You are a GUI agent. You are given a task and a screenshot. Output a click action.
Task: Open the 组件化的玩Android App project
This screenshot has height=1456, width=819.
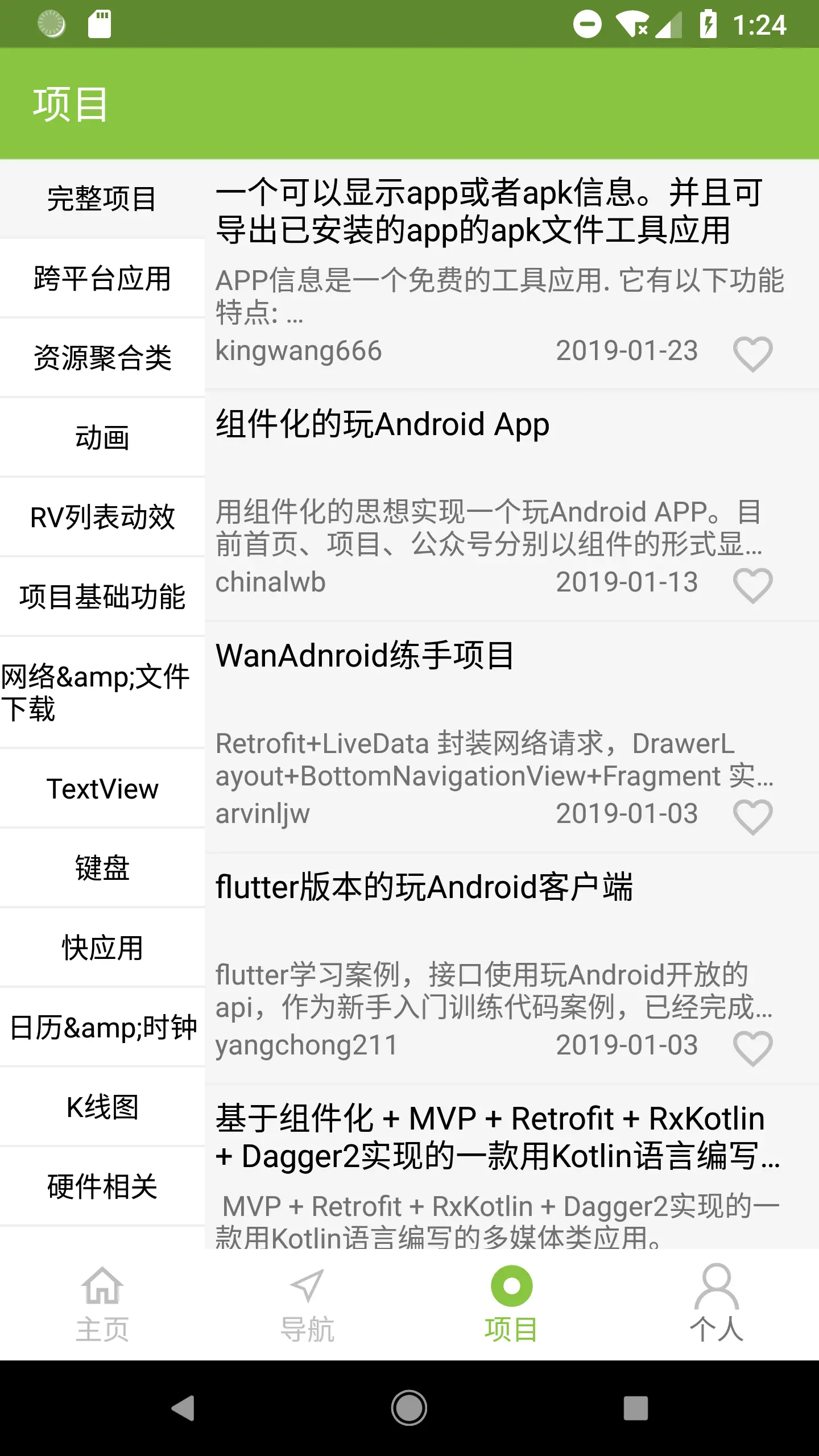coord(382,425)
